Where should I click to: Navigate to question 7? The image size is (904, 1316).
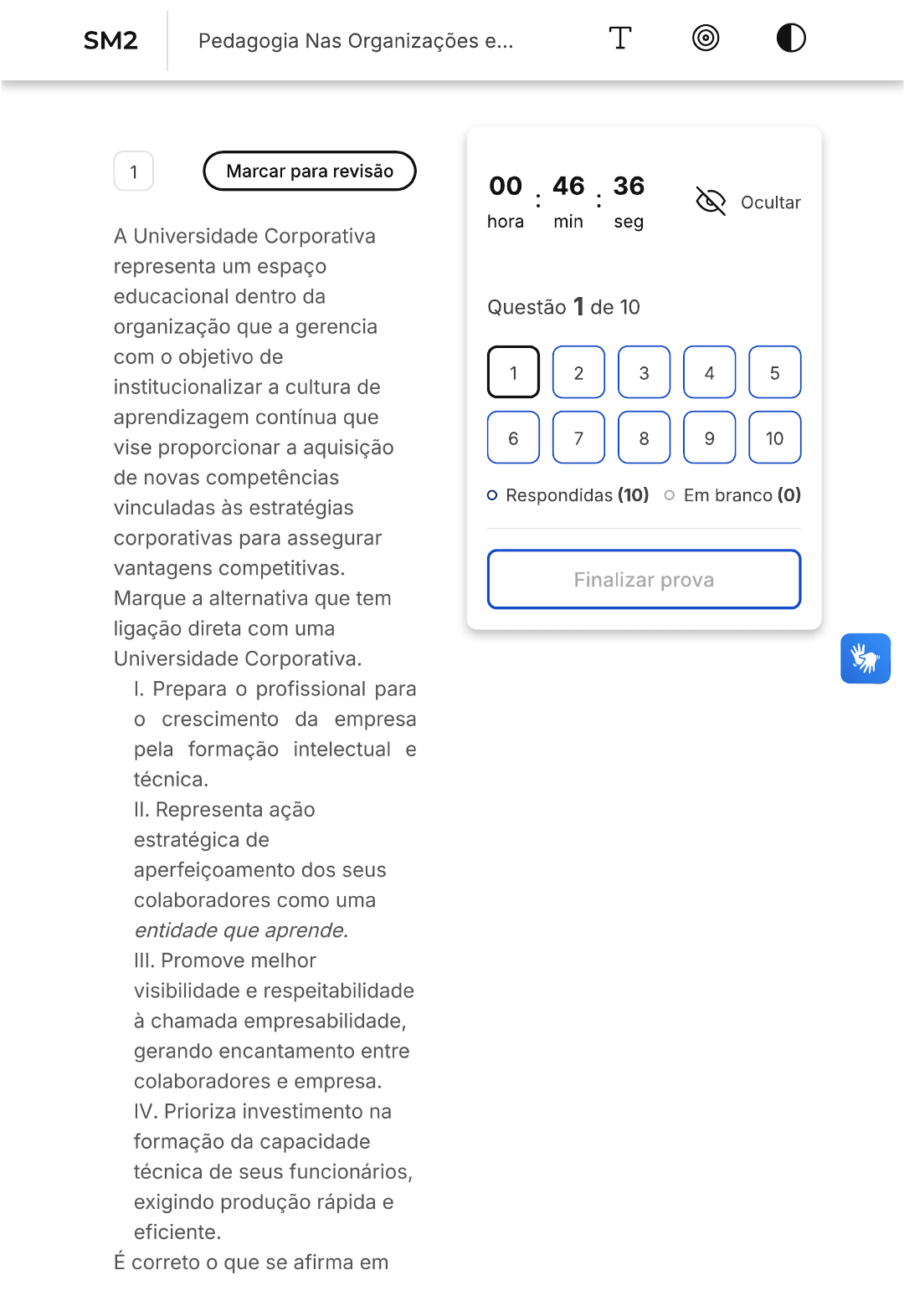click(x=578, y=438)
